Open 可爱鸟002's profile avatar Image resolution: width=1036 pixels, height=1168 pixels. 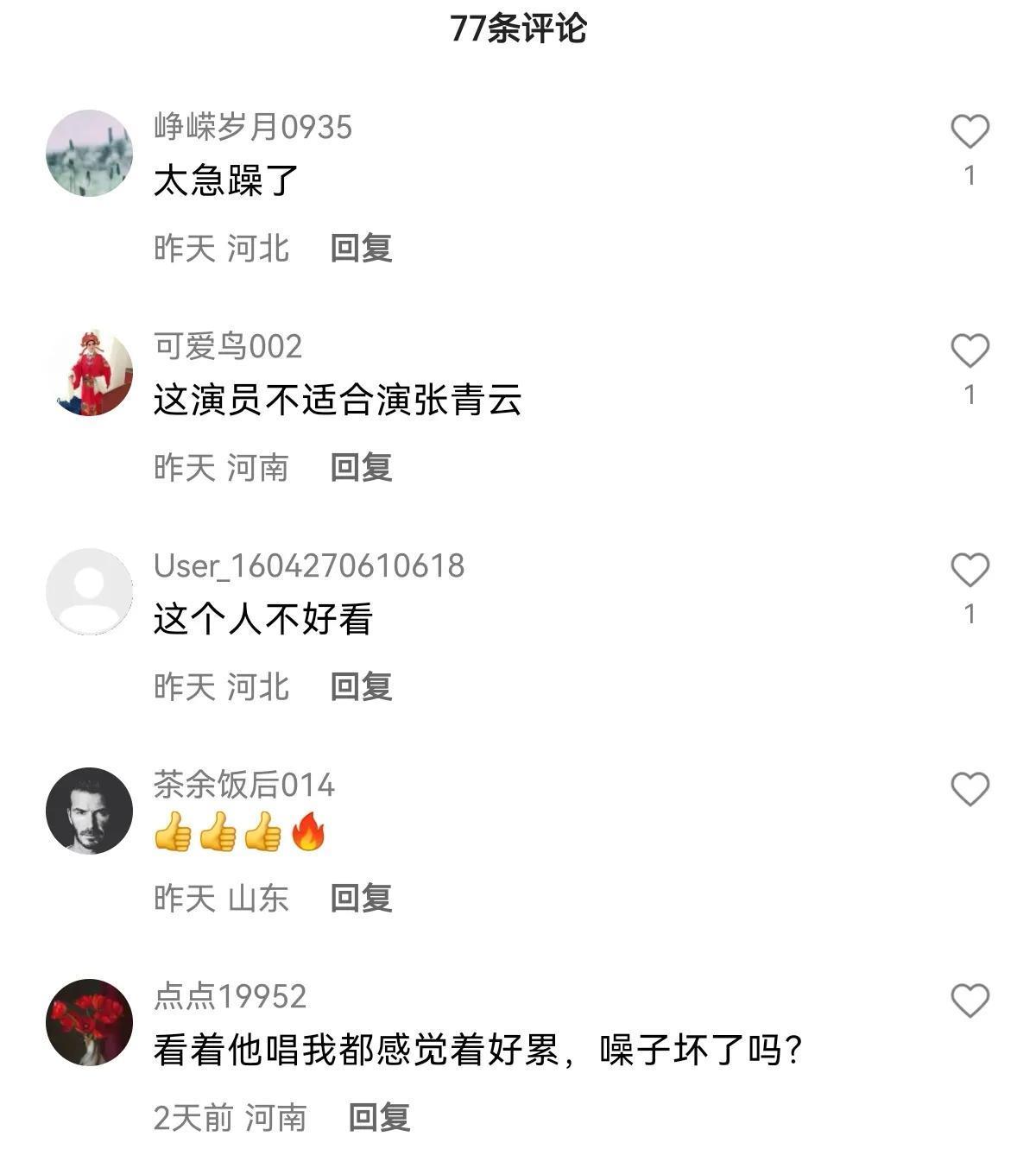tap(89, 373)
